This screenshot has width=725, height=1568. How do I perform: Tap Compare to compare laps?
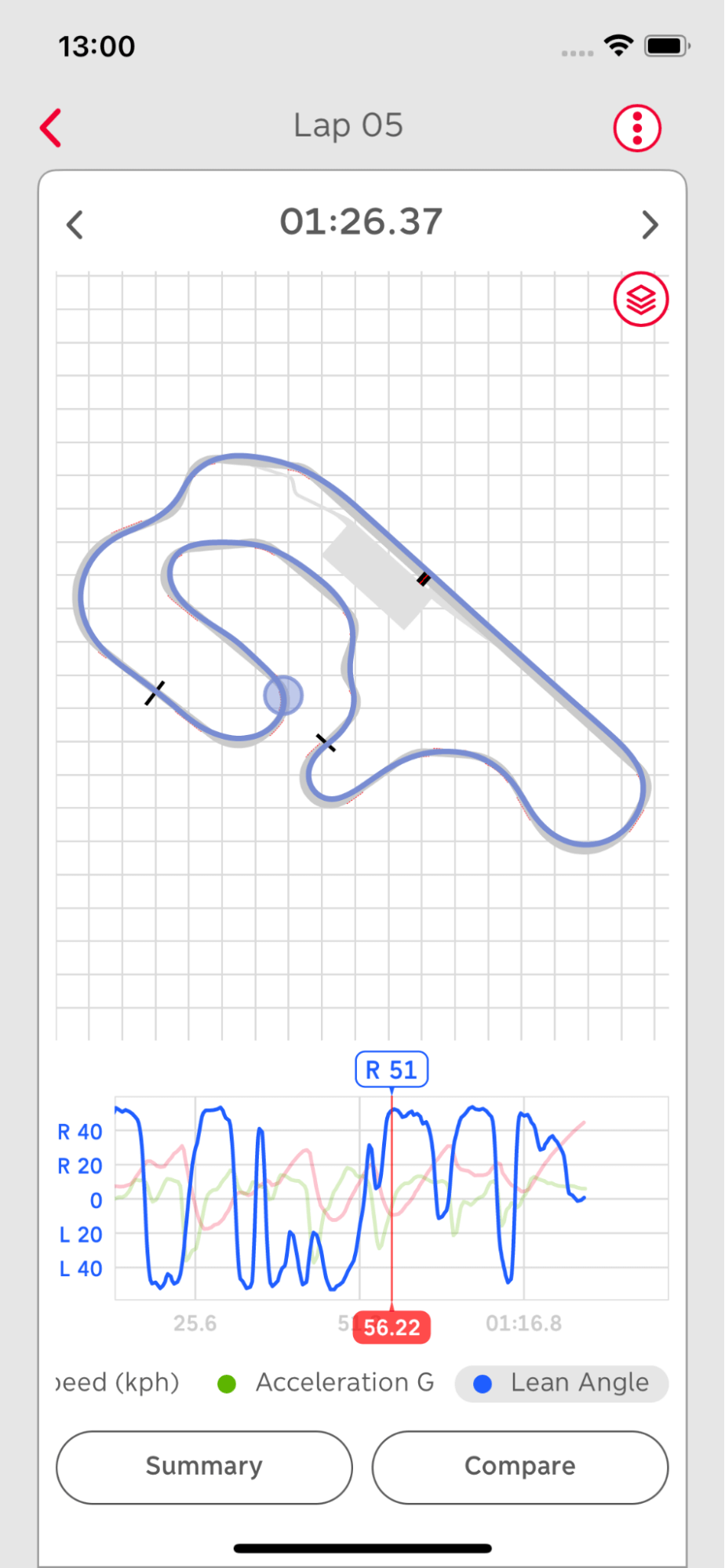click(520, 1467)
